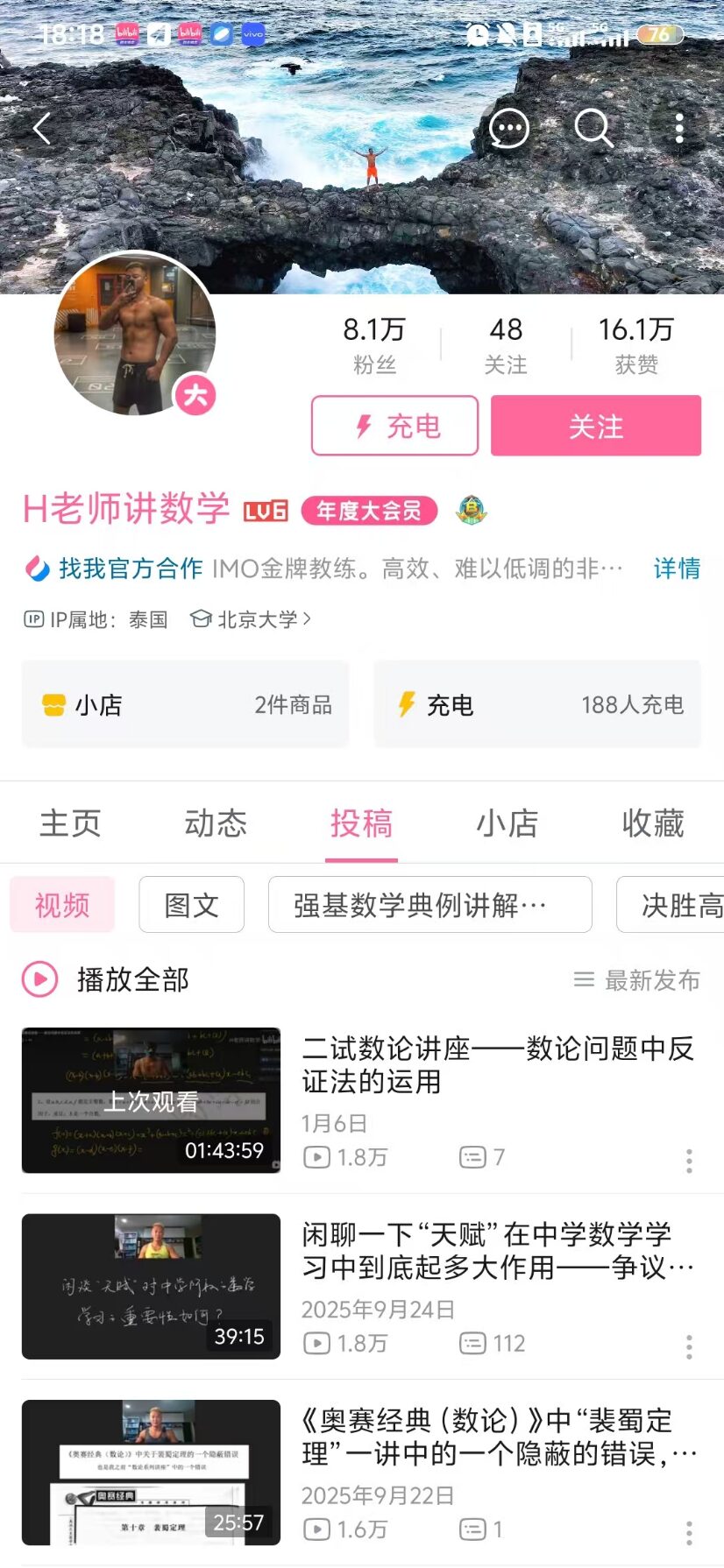
Task: Switch to the 动态 tab
Action: (213, 823)
